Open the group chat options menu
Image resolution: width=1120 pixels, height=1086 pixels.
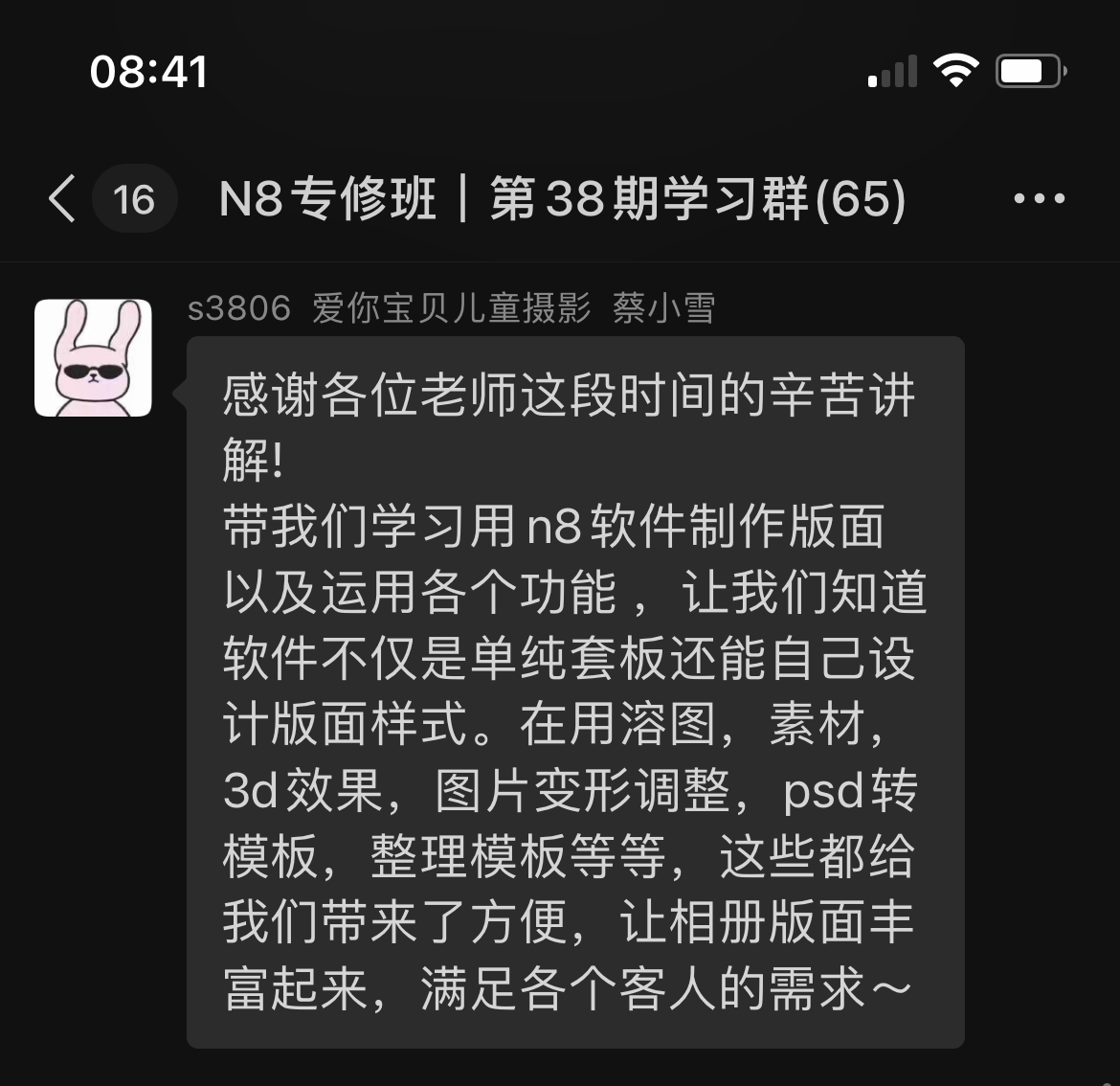click(x=1039, y=199)
